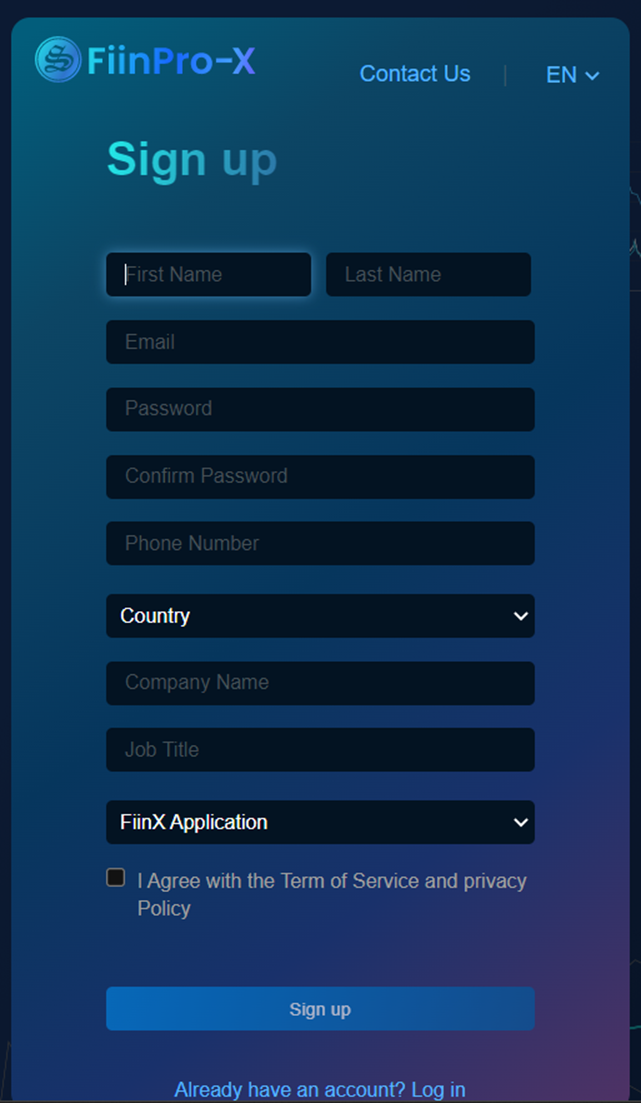Open the Contact Us link

[414, 74]
